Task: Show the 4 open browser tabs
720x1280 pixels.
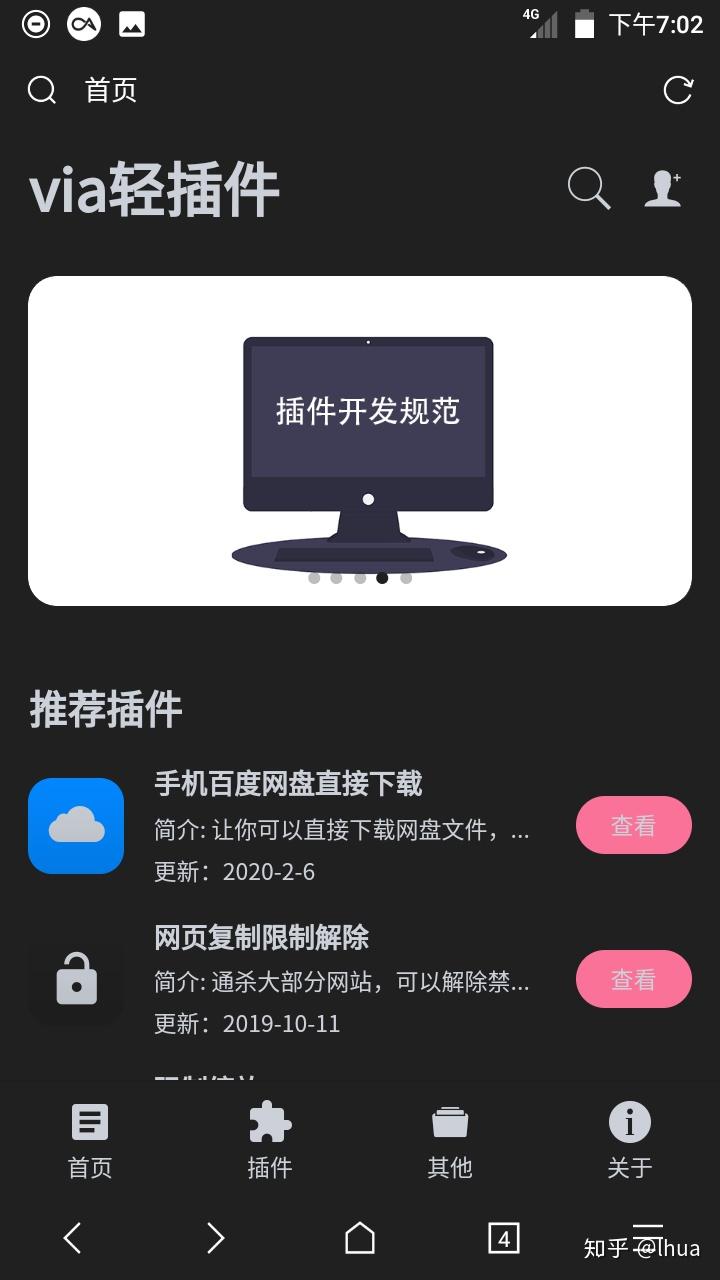Action: tap(504, 1238)
